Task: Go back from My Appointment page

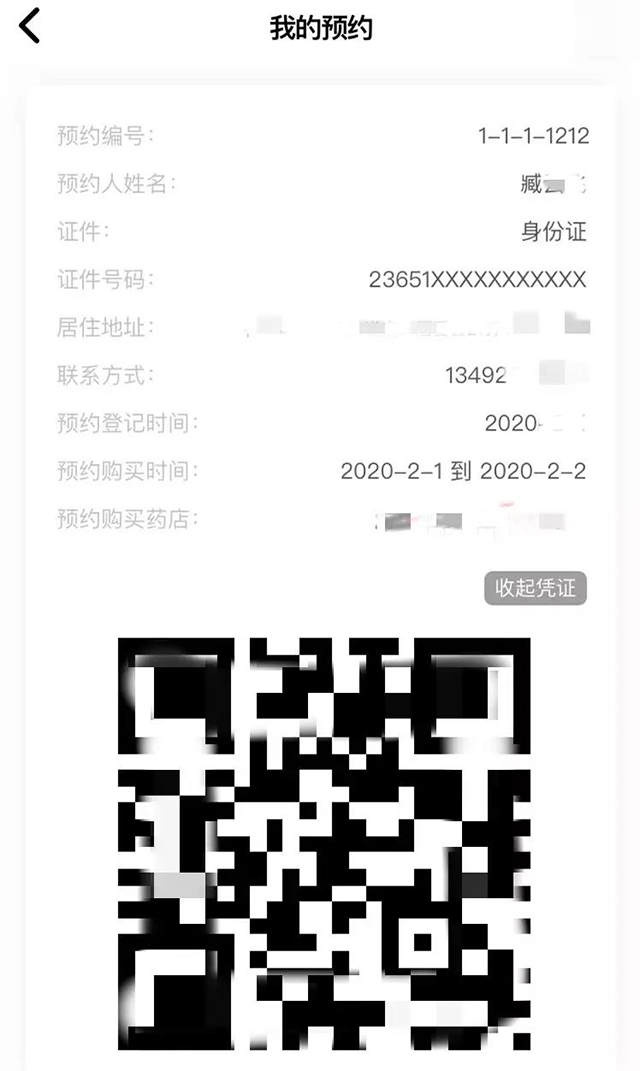Action: (29, 27)
